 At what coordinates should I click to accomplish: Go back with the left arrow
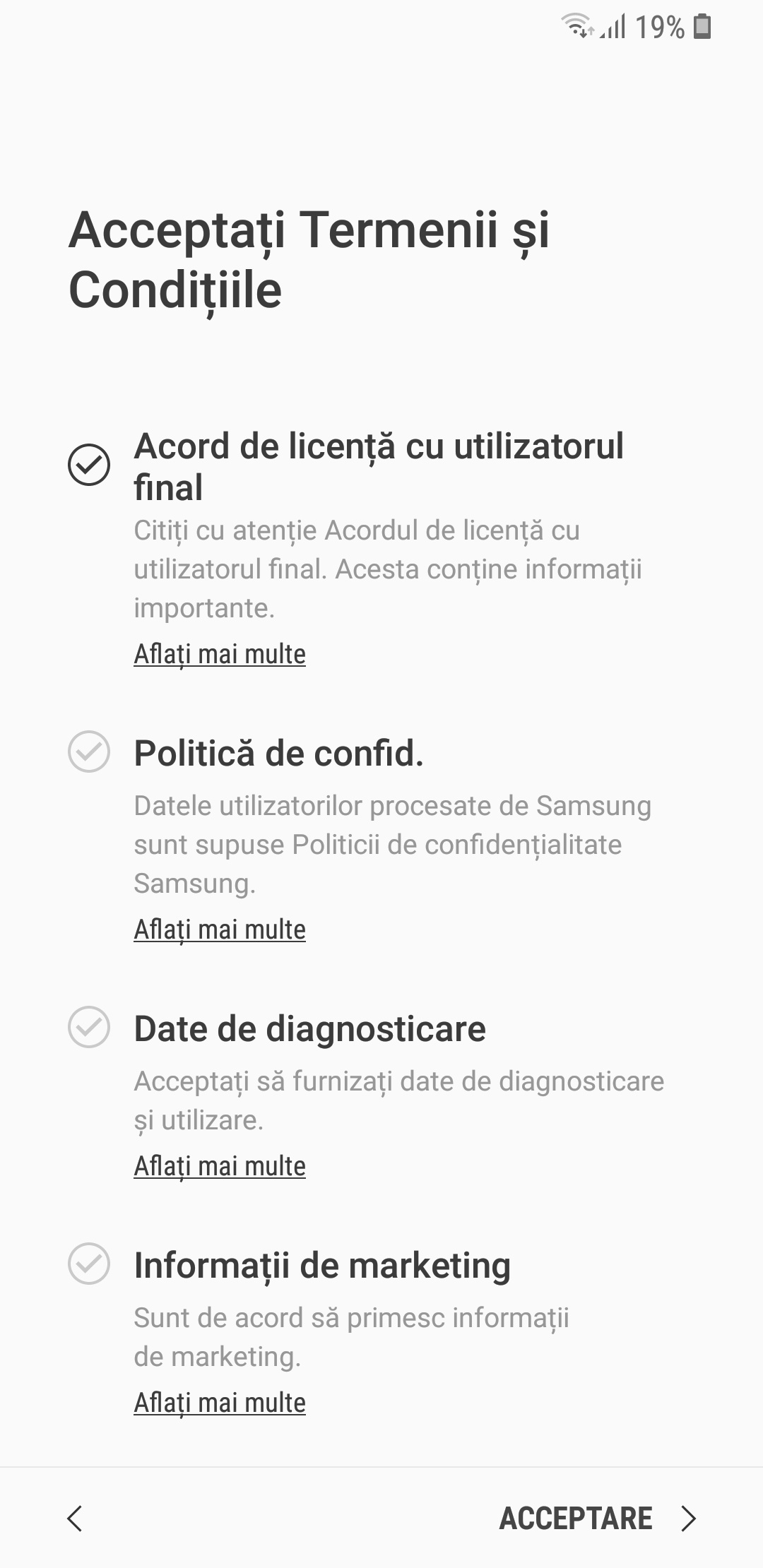pyautogui.click(x=75, y=1519)
